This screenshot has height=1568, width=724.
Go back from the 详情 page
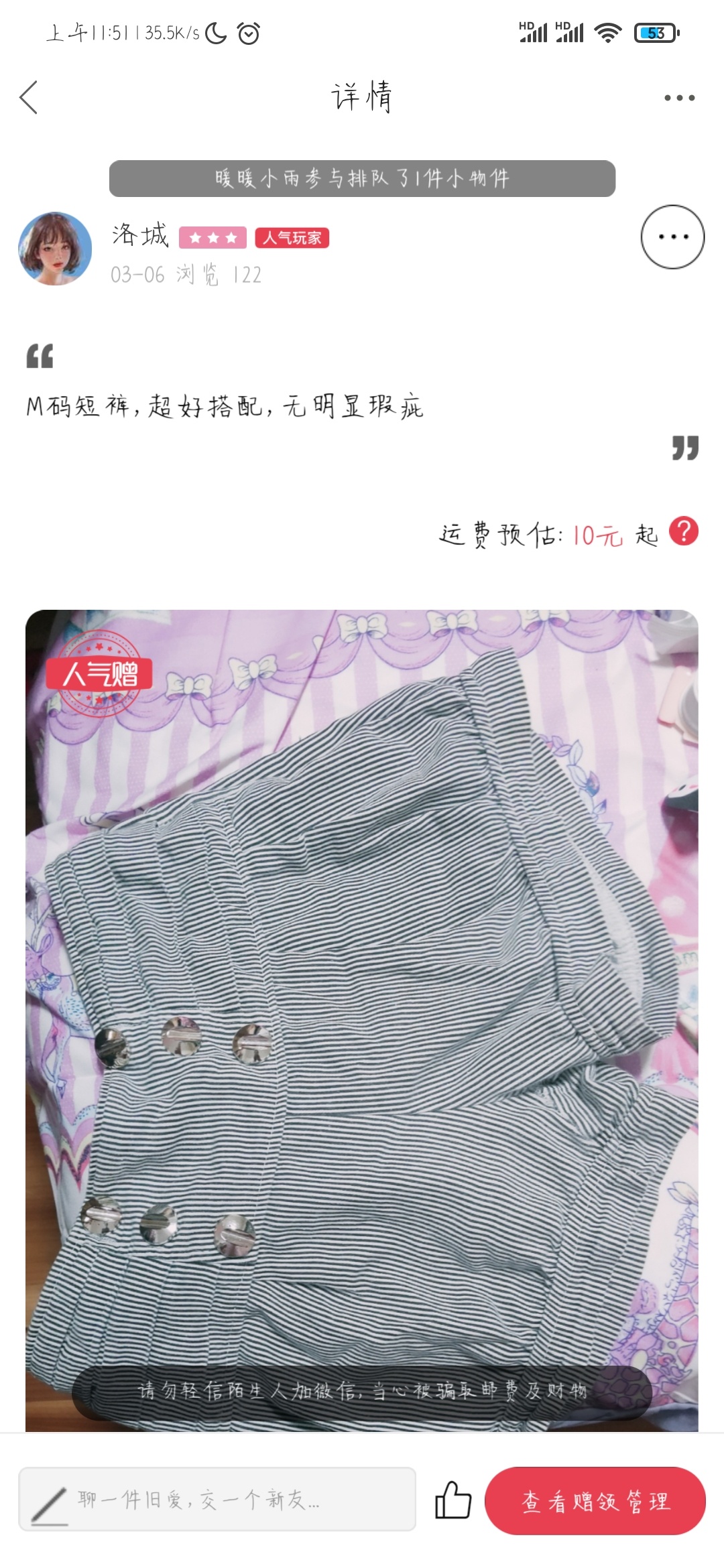29,98
